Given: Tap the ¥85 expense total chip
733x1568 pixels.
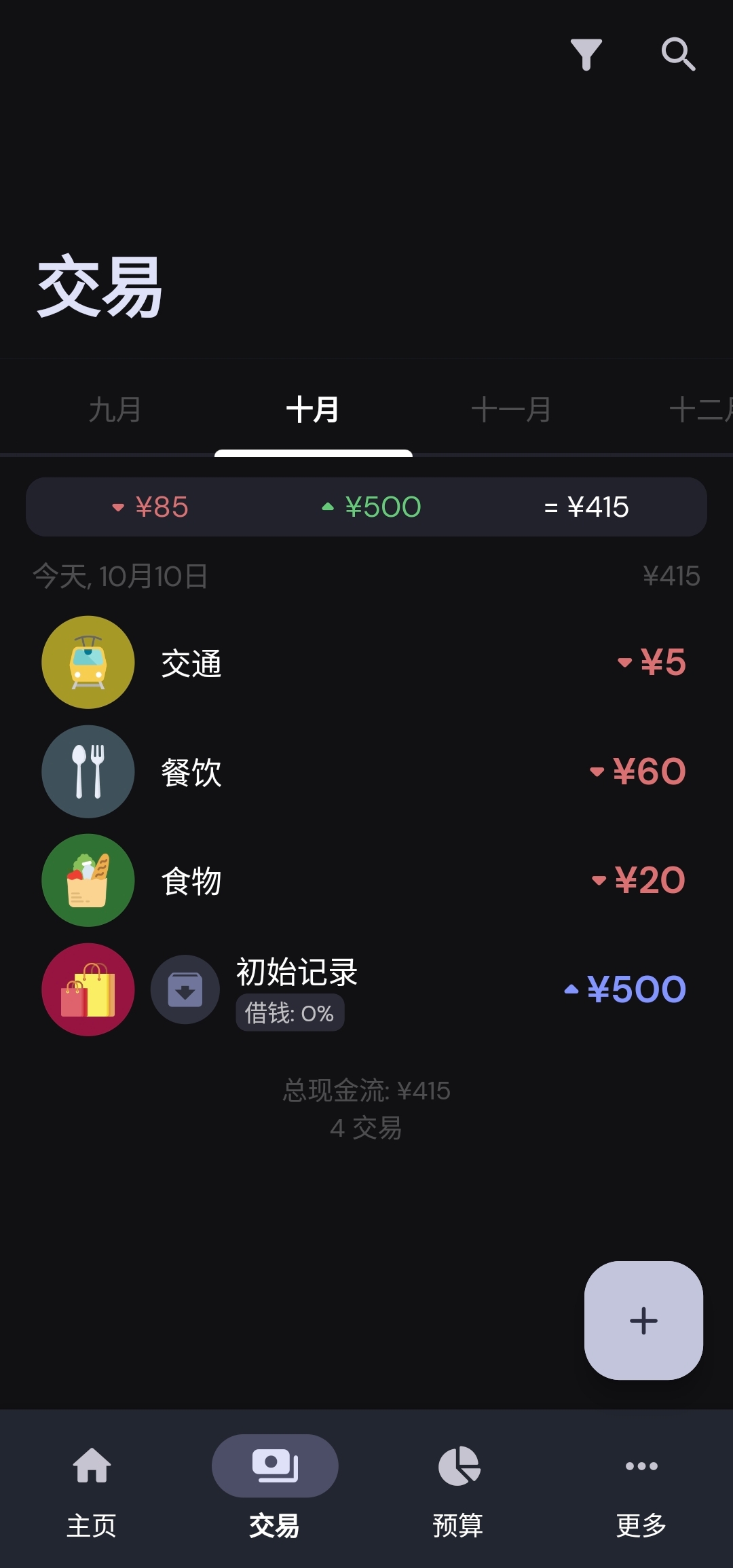Looking at the screenshot, I should [x=150, y=507].
